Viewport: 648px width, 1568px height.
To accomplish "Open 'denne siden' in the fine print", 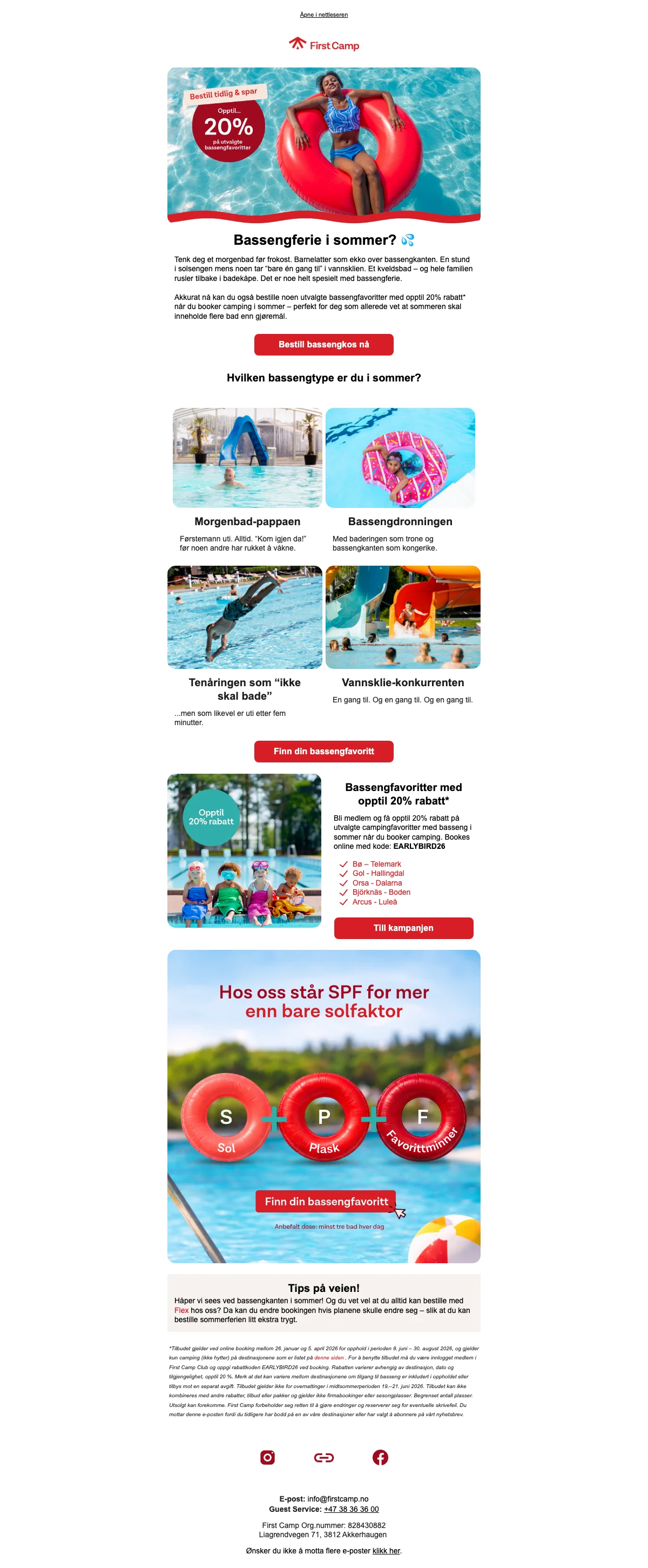I will pos(328,1357).
